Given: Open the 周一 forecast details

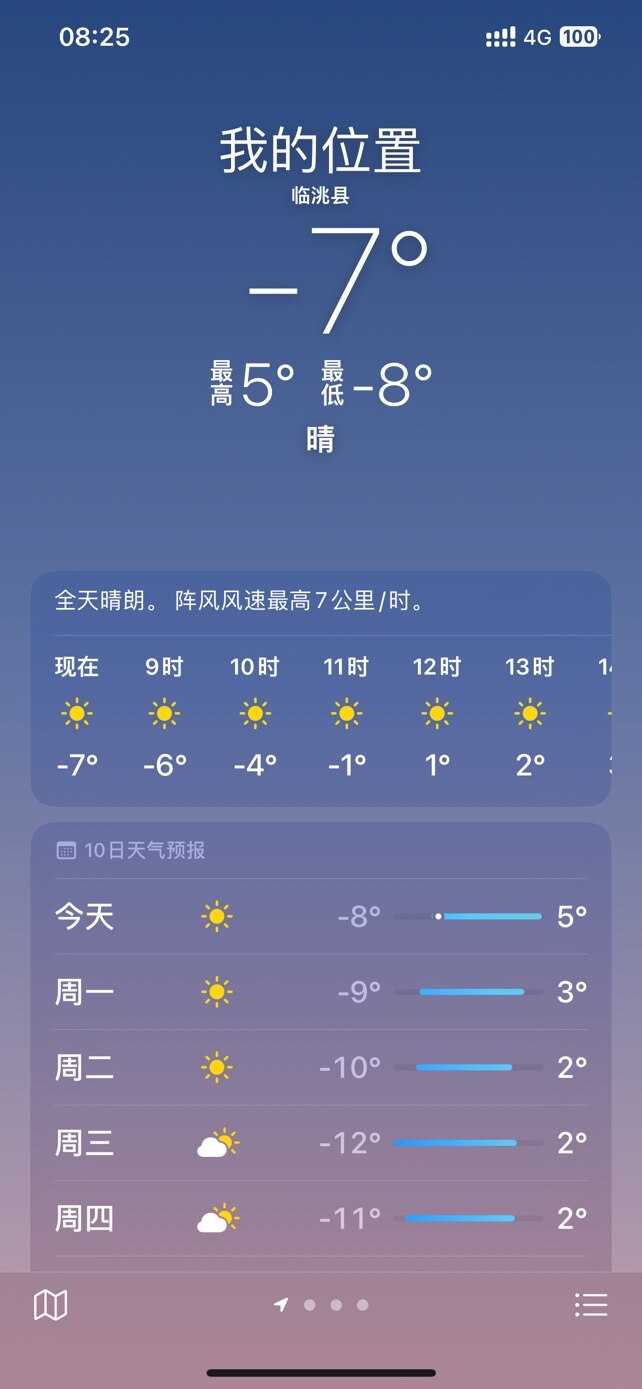Looking at the screenshot, I should point(320,992).
